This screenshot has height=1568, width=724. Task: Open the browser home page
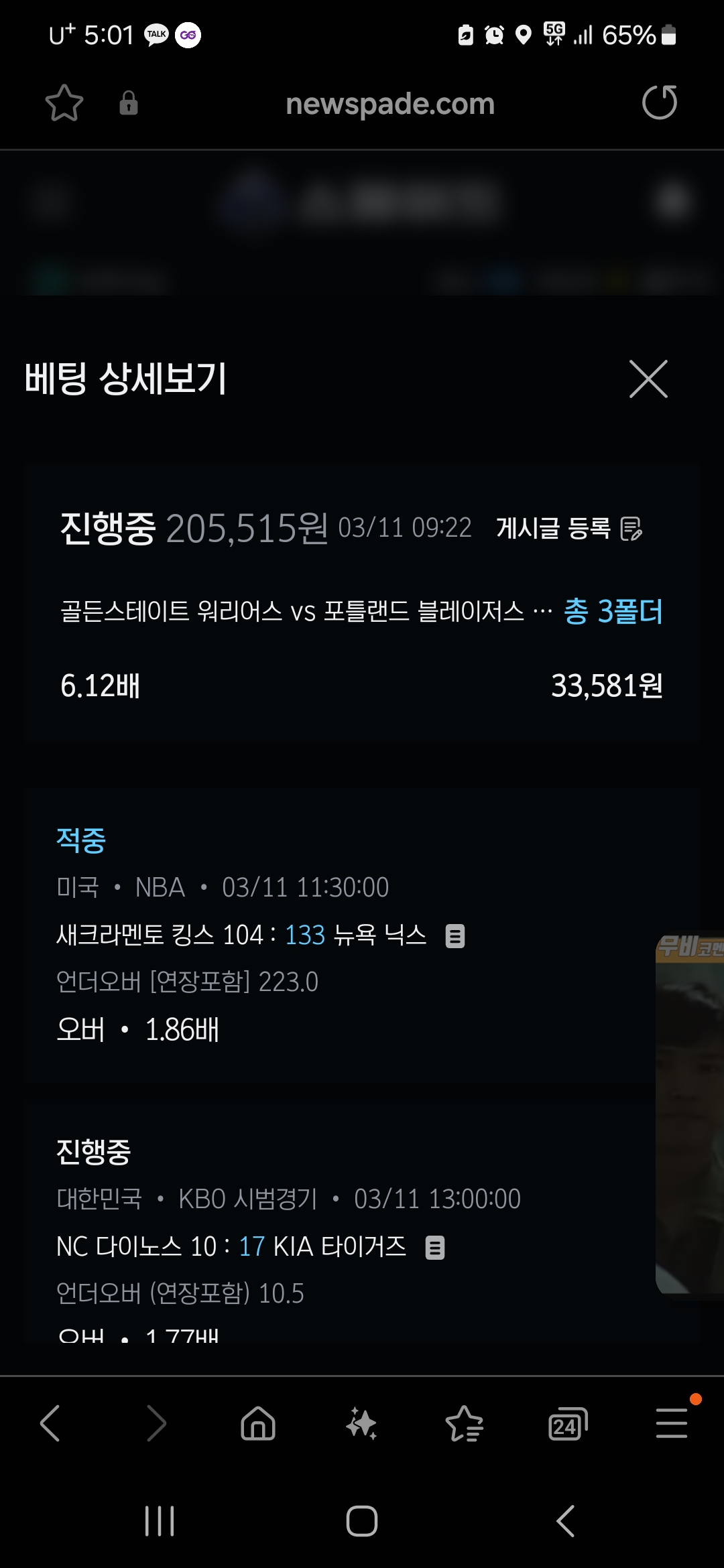258,1423
